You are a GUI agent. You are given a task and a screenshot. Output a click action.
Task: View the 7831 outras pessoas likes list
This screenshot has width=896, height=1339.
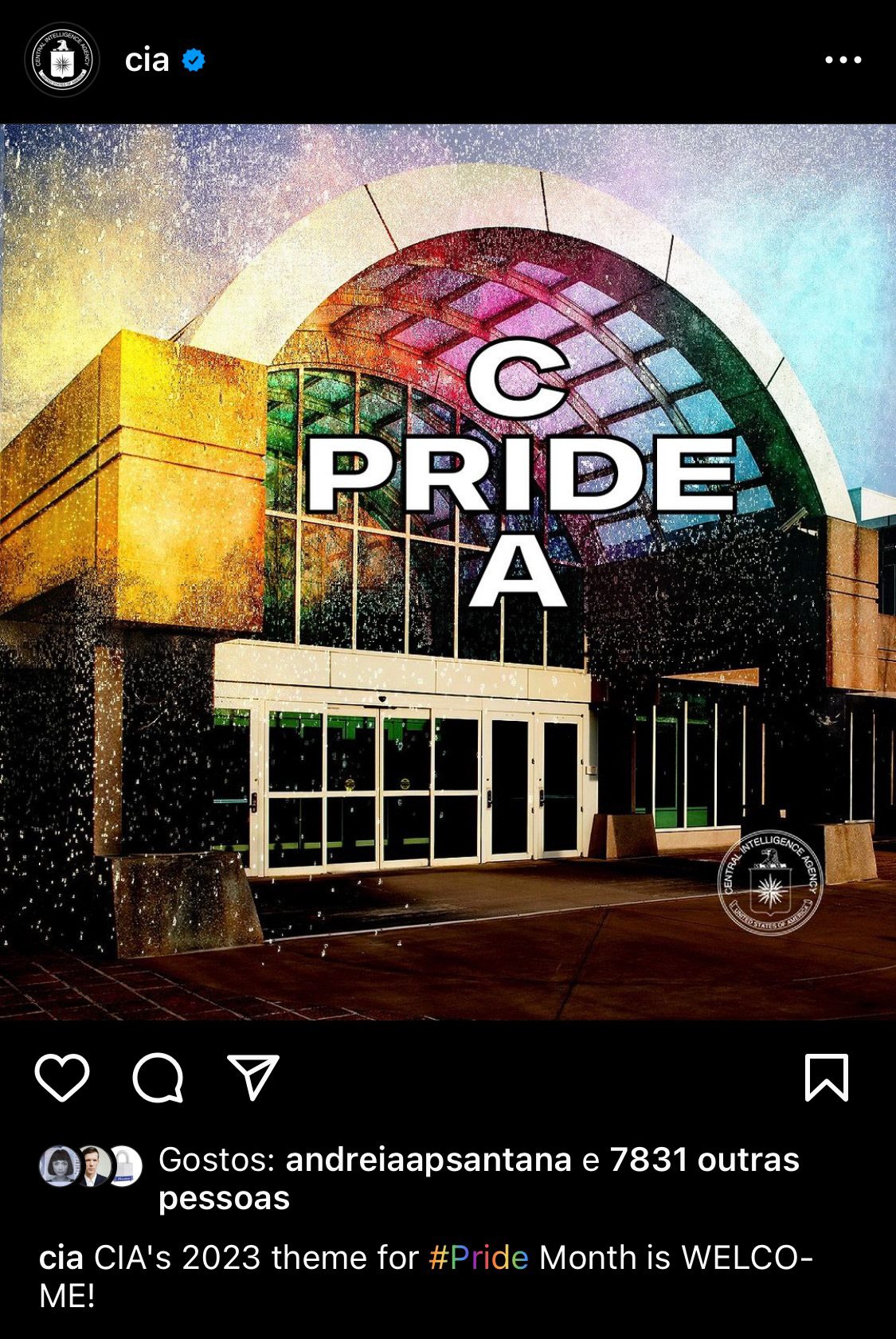(x=703, y=1160)
